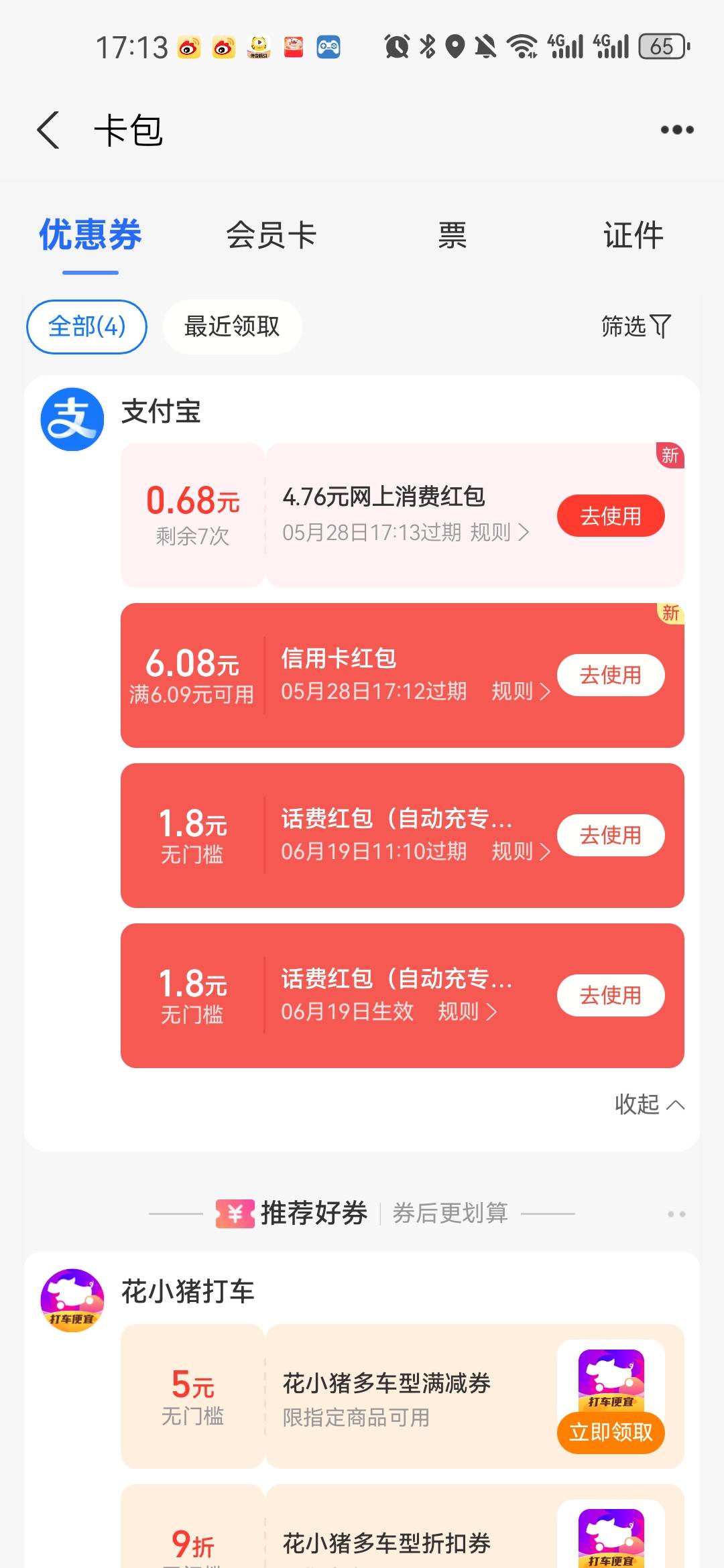View rules of the 4.76元网上消费红包

pos(499,533)
